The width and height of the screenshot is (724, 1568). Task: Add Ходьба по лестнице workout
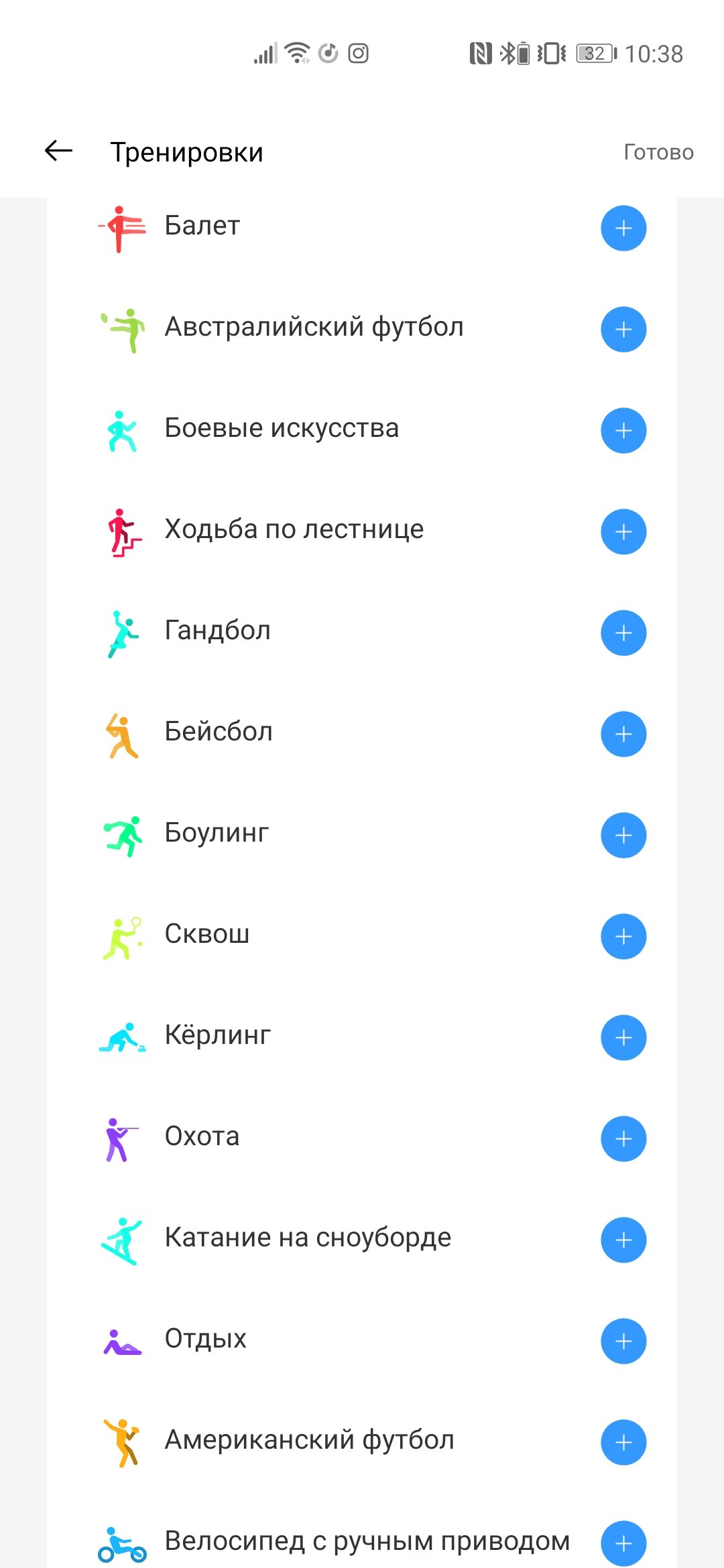tap(623, 532)
